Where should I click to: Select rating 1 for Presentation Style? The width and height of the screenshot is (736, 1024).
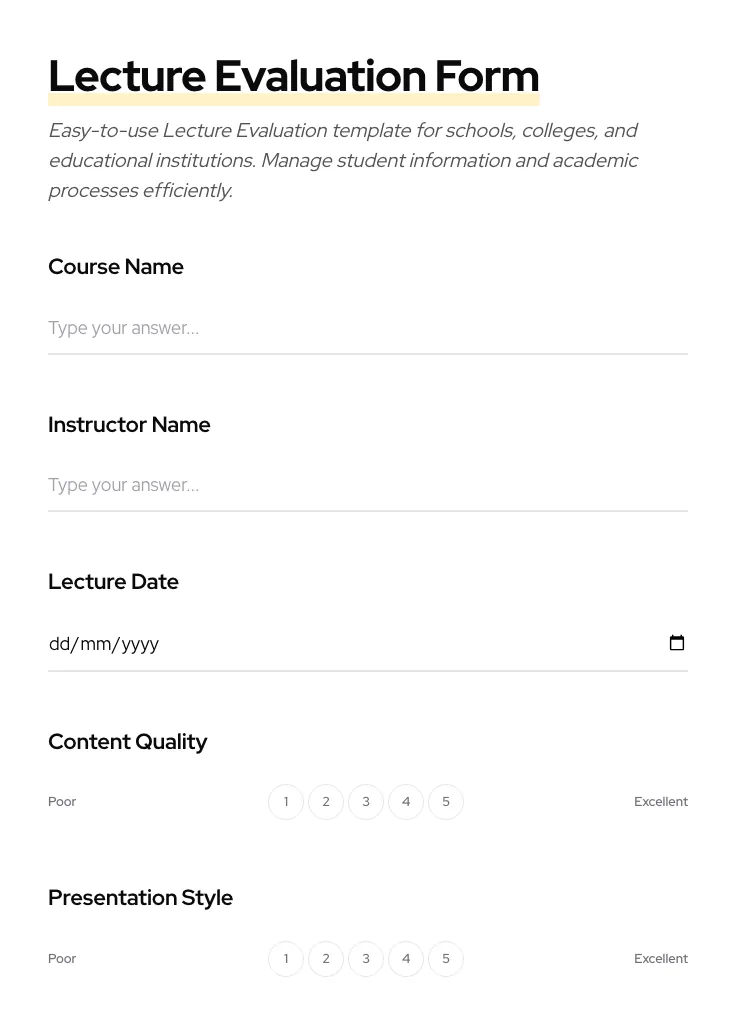point(286,958)
